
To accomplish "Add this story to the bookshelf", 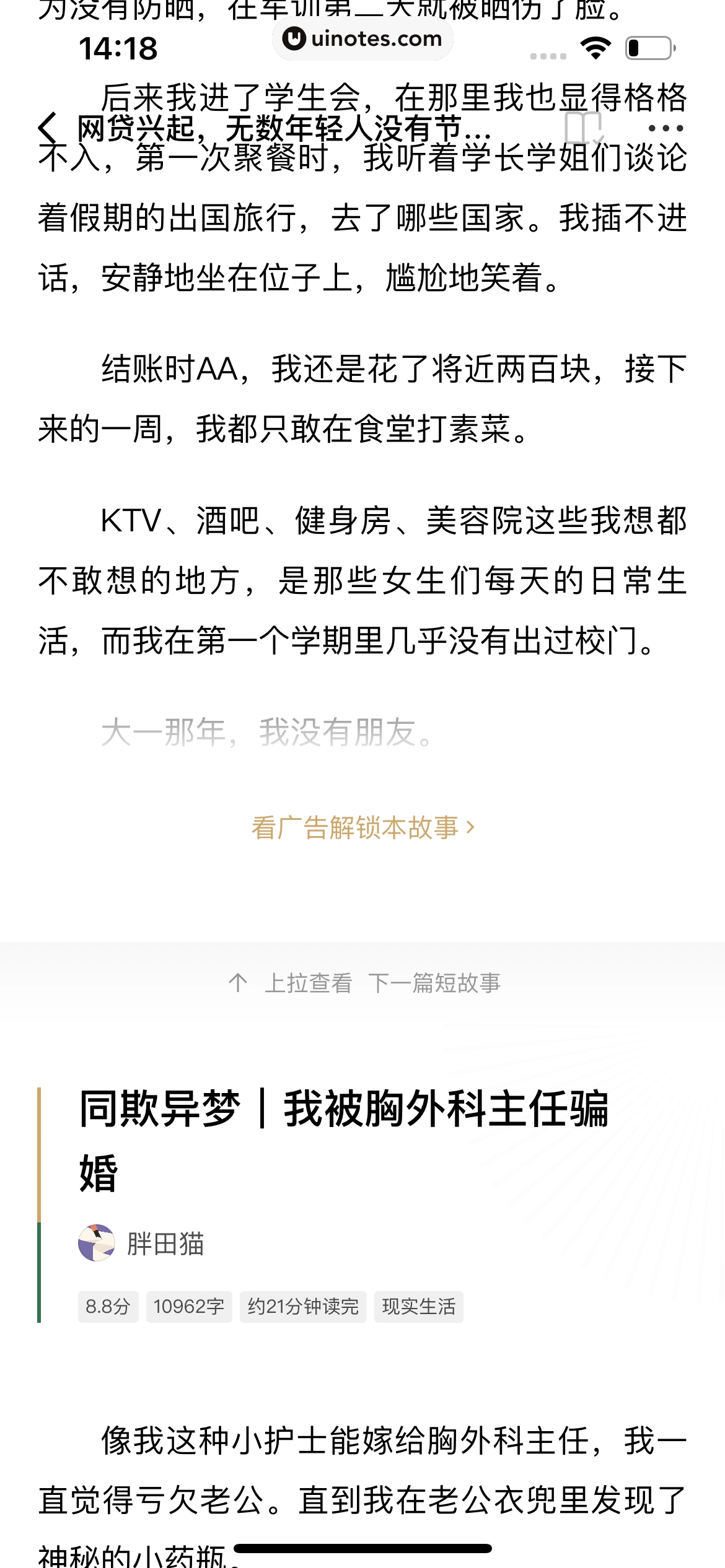I will (583, 128).
